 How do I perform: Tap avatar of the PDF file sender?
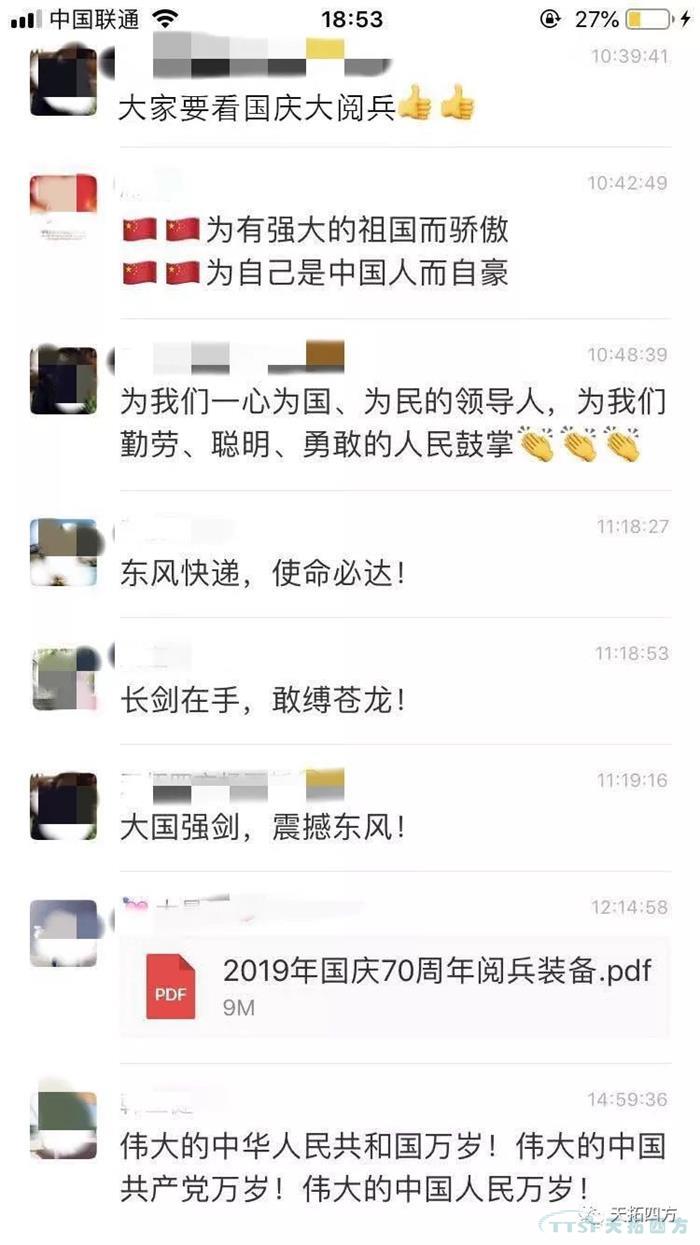63,932
